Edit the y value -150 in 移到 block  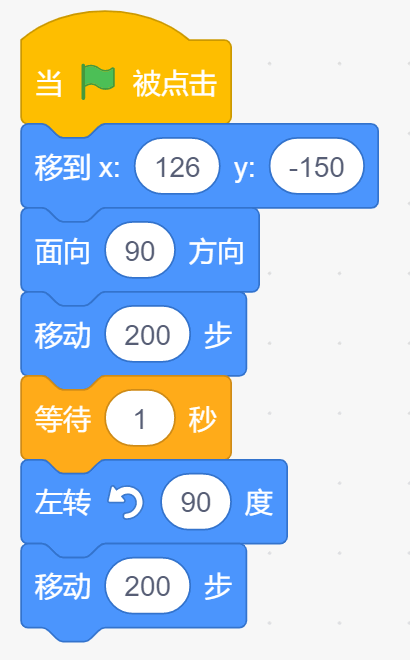(317, 166)
